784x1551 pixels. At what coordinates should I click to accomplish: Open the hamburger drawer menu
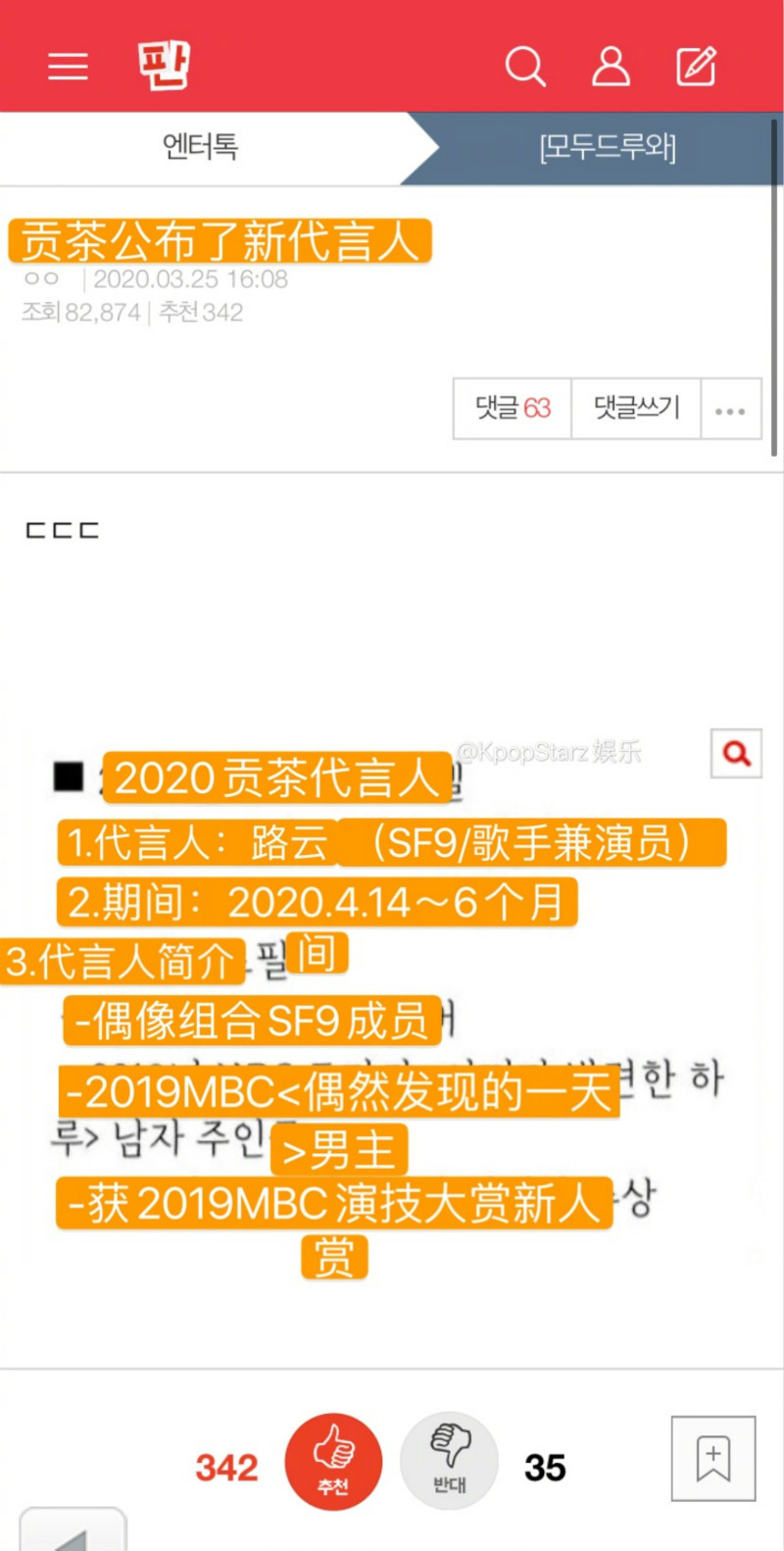coord(68,66)
